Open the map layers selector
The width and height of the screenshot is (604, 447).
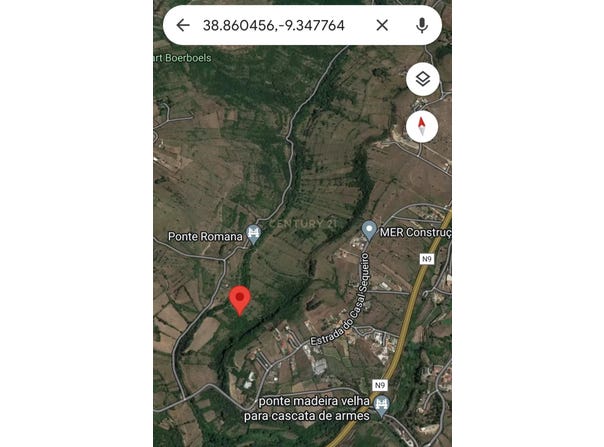(422, 79)
